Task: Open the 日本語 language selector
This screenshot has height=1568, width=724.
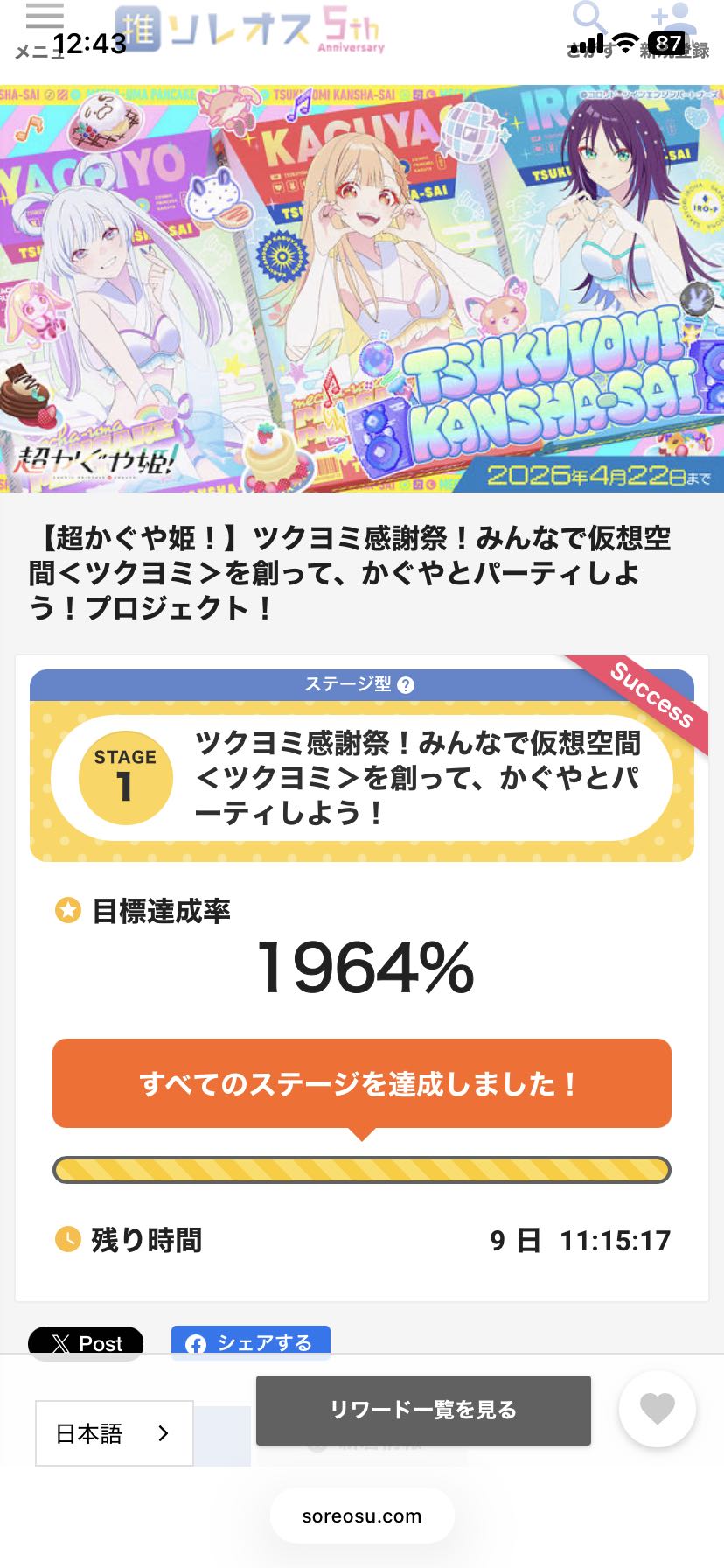Action: point(114,1433)
